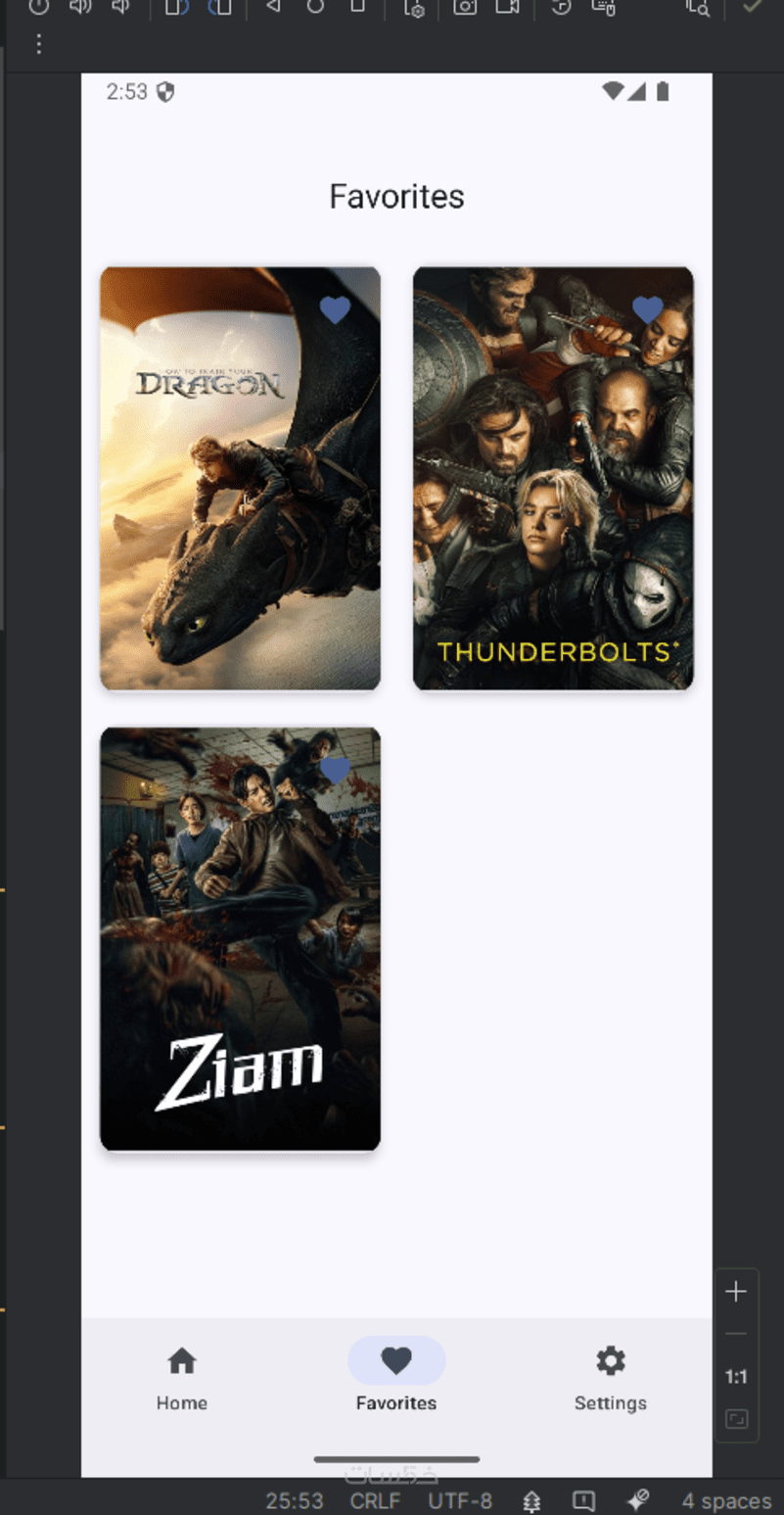Unfavorite How to Train Your Dragon heart
784x1515 pixels.
[x=335, y=310]
